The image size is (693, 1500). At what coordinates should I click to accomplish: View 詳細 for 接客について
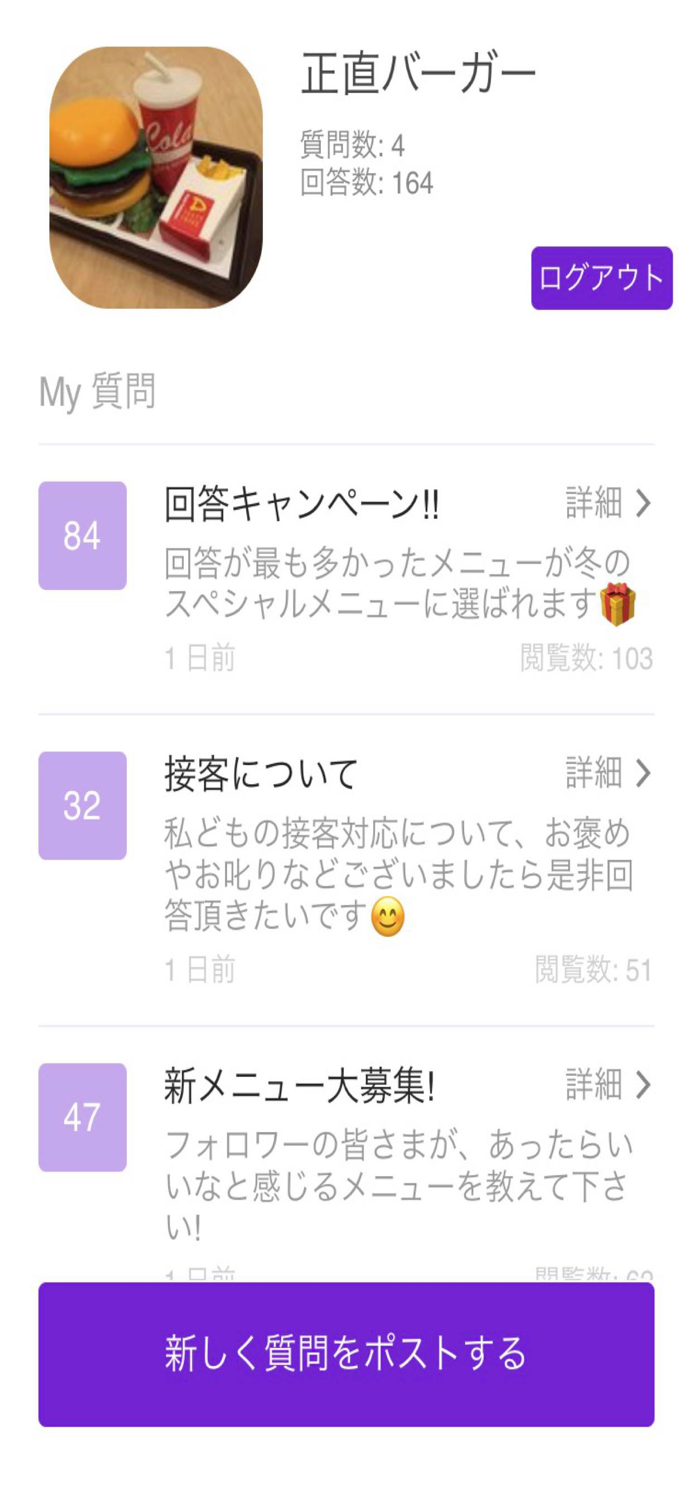608,773
